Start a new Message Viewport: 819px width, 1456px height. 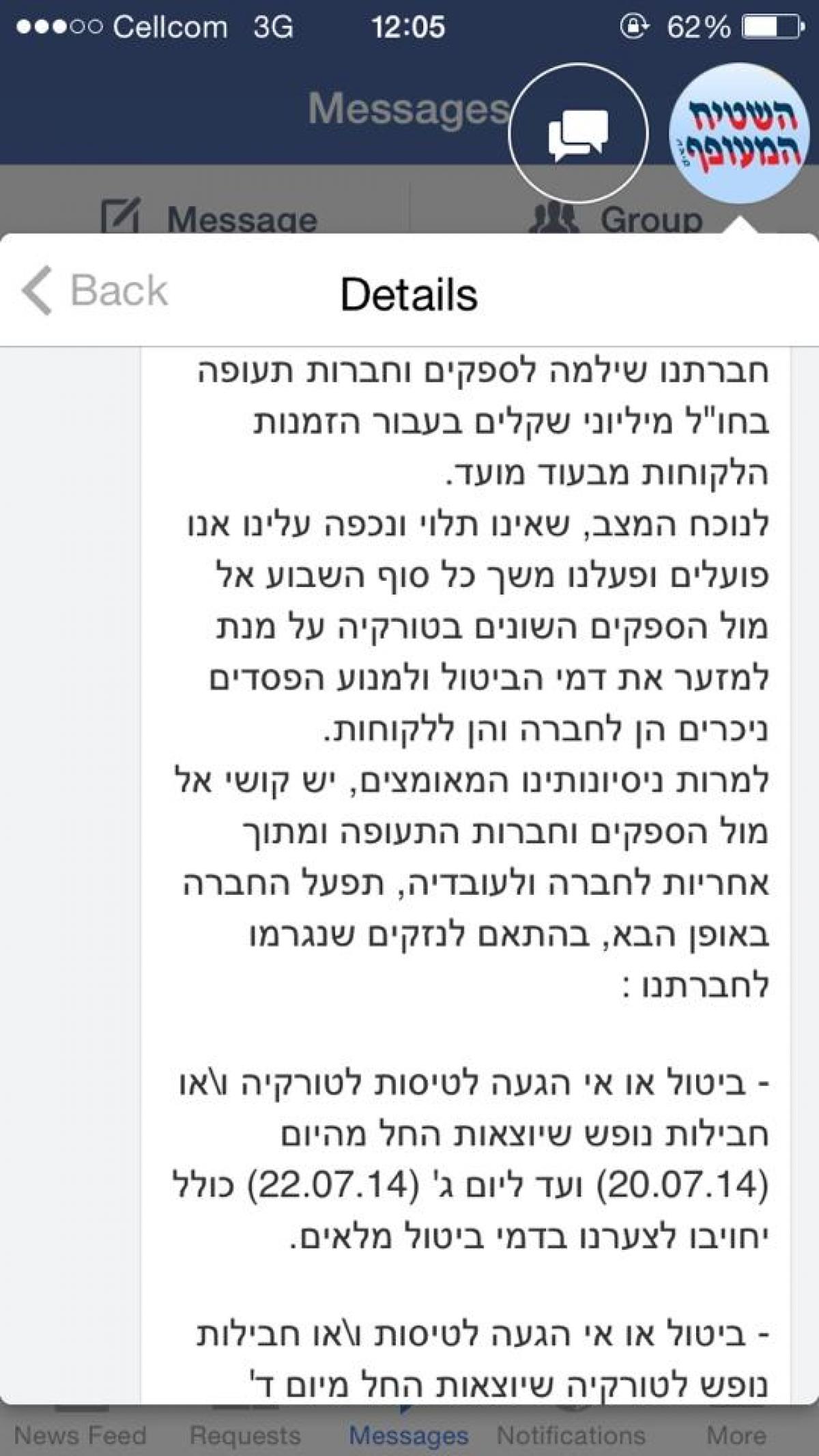click(208, 217)
